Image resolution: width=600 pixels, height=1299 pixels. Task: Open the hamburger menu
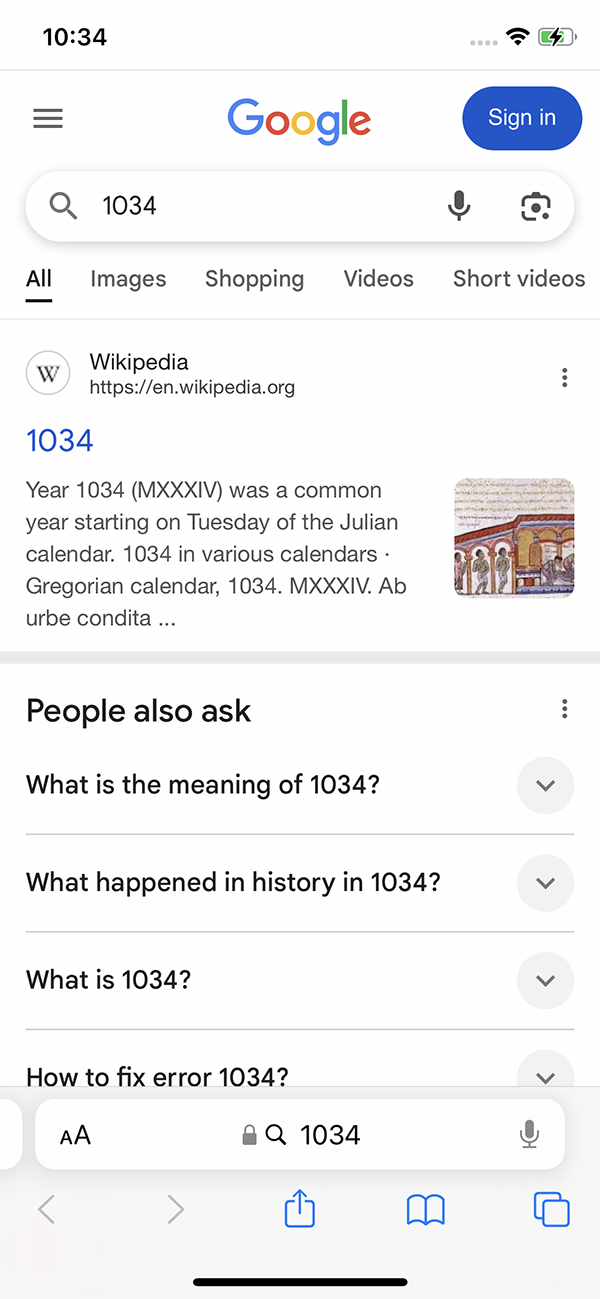[48, 119]
